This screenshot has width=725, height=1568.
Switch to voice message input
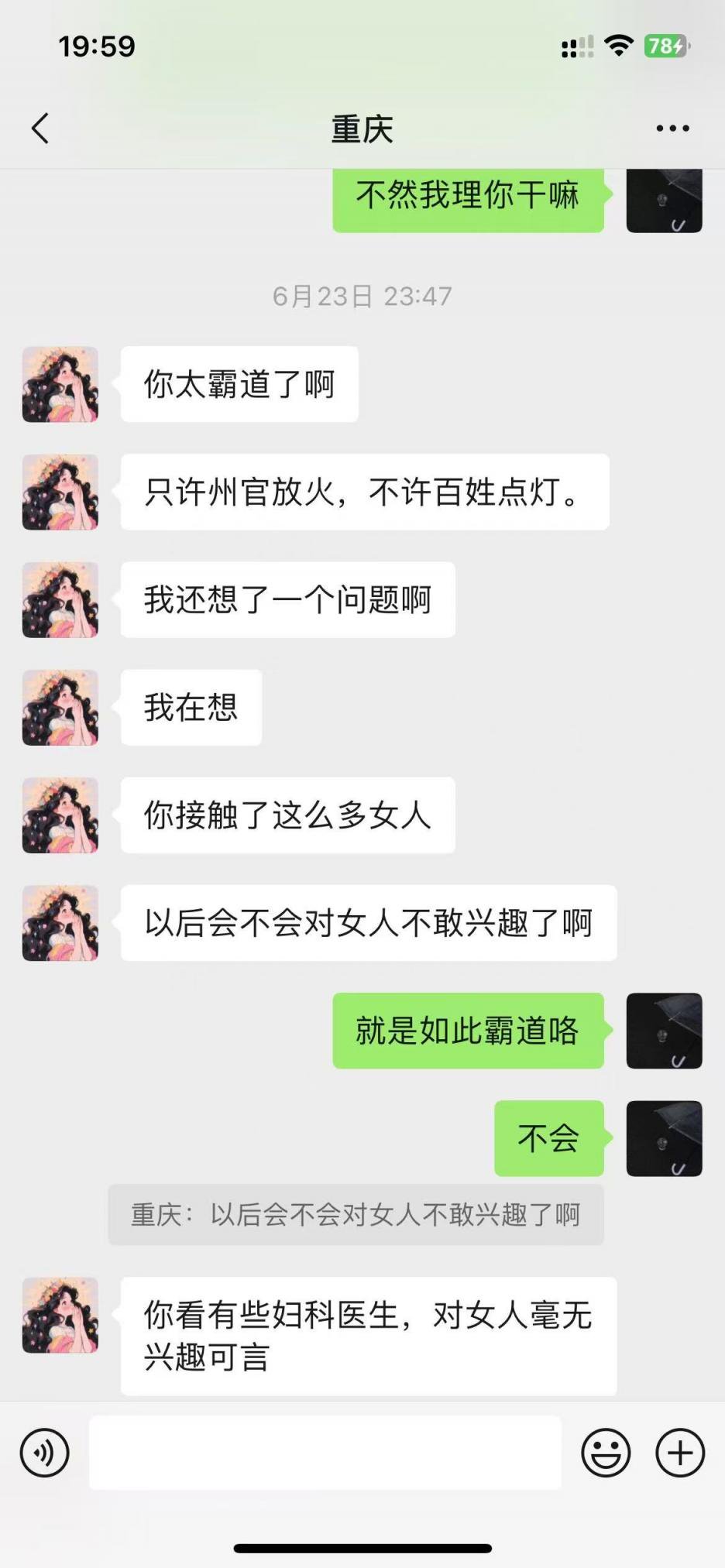click(x=45, y=1453)
